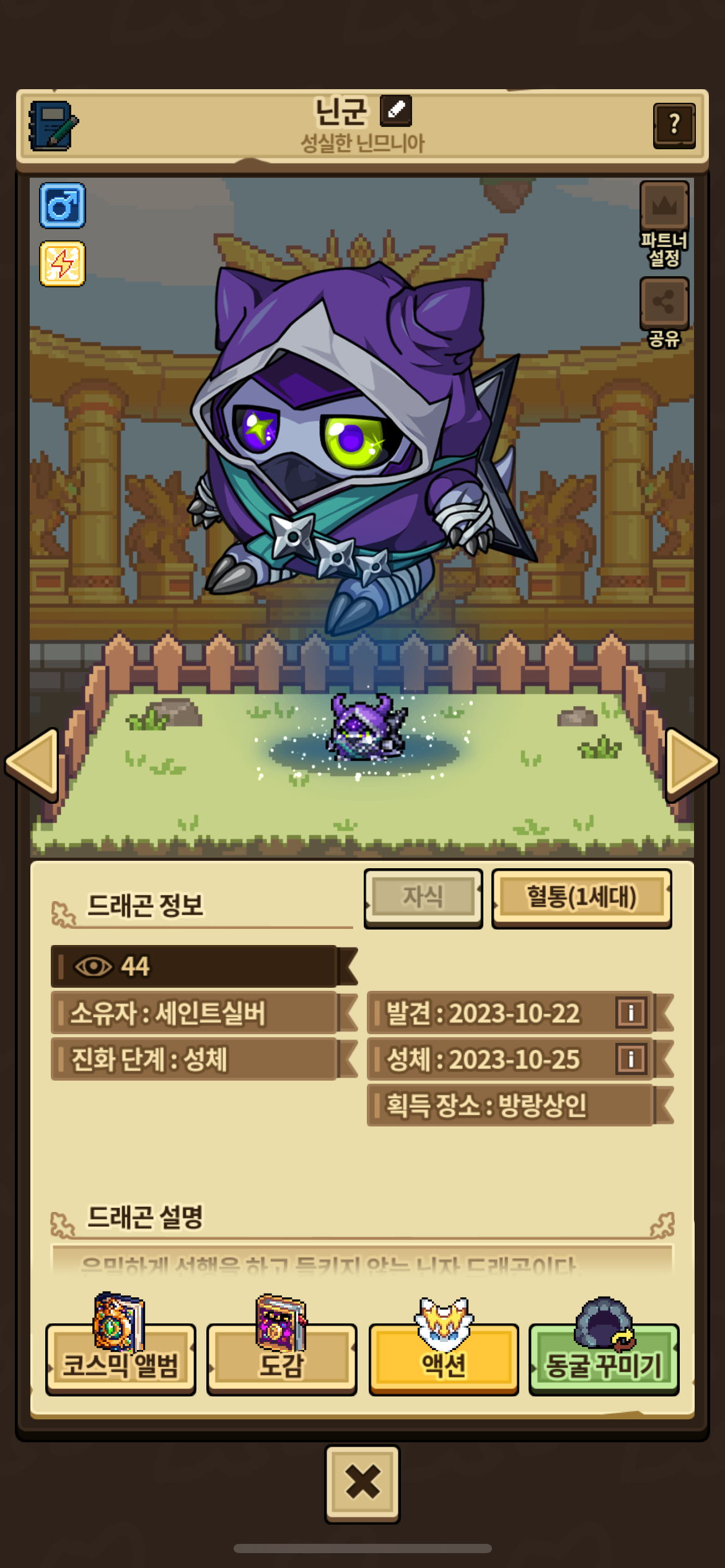View info for 성체 date
725x1568 pixels.
coord(631,1059)
